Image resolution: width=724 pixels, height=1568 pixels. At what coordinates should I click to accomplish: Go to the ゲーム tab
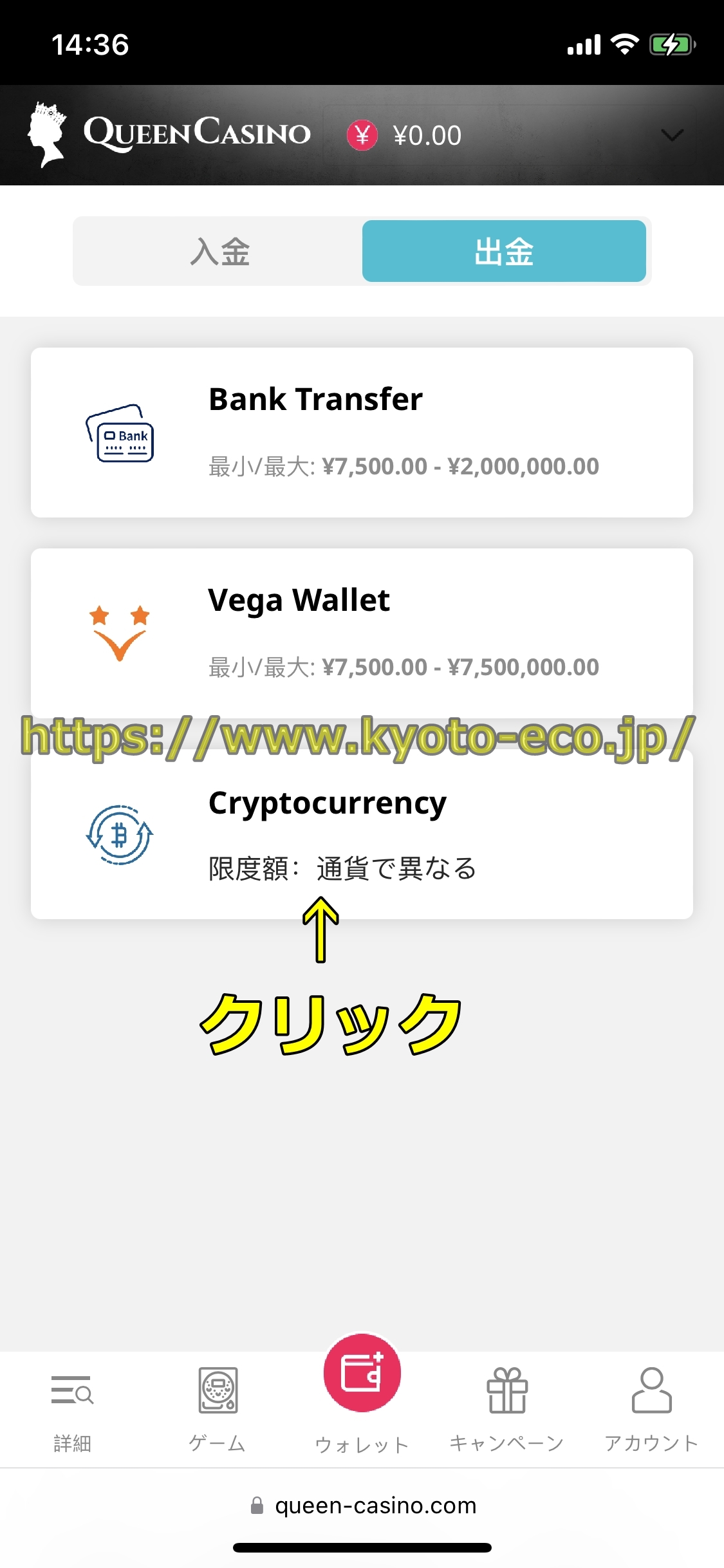pyautogui.click(x=218, y=1410)
